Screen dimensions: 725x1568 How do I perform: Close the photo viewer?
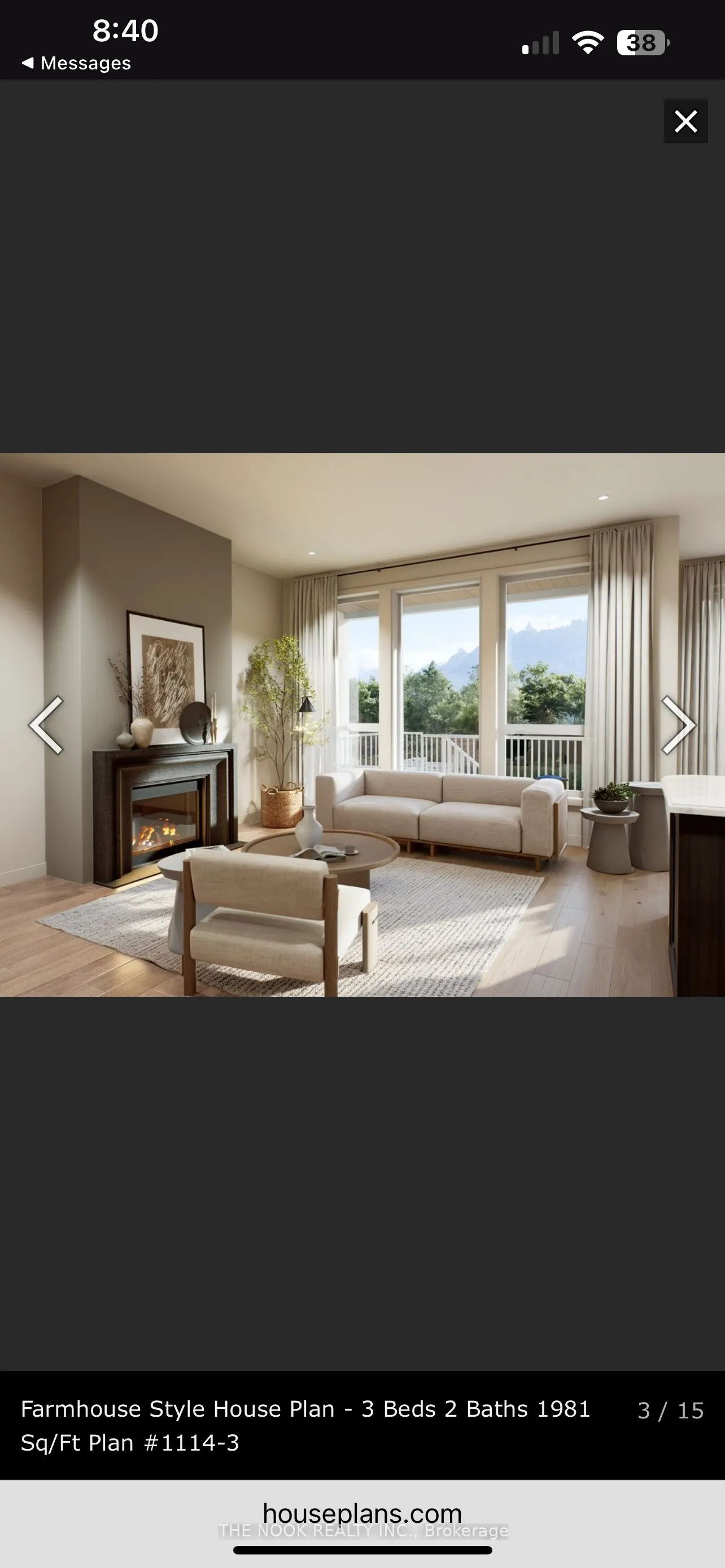pyautogui.click(x=685, y=122)
